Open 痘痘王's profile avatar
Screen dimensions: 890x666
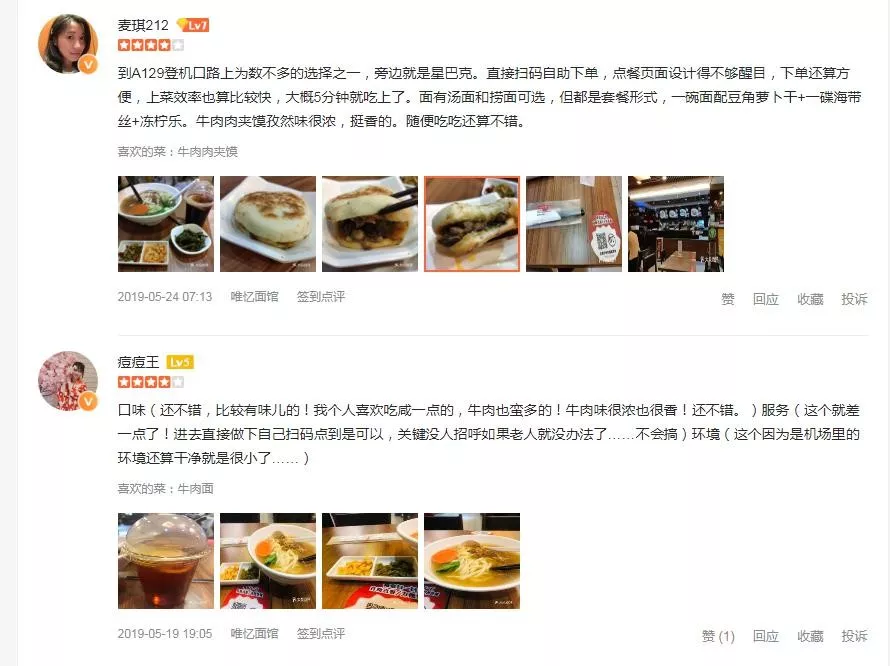[67, 380]
